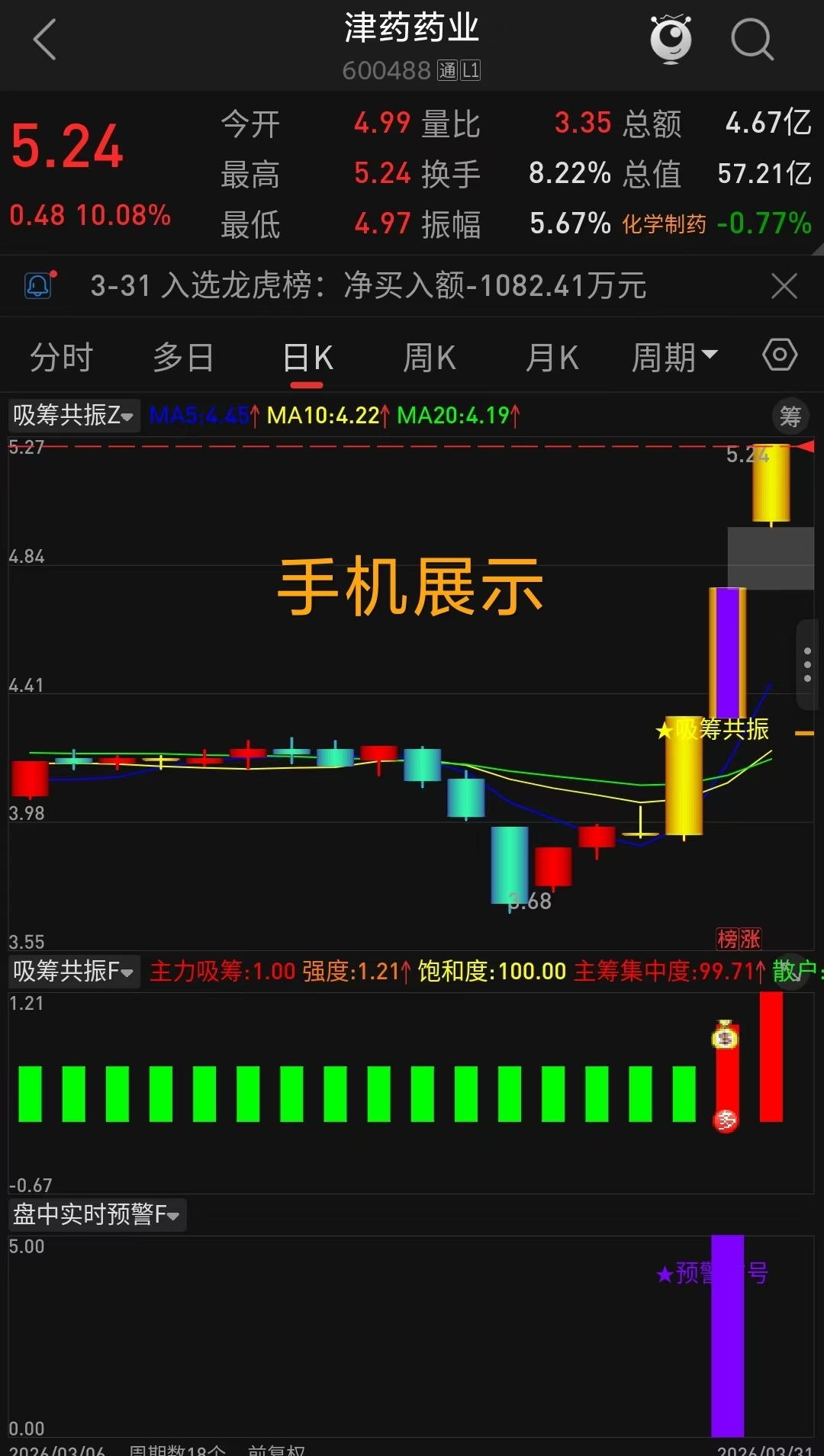The width and height of the screenshot is (824, 1456).
Task: Open the three-dot side handle on chart
Action: [x=807, y=665]
